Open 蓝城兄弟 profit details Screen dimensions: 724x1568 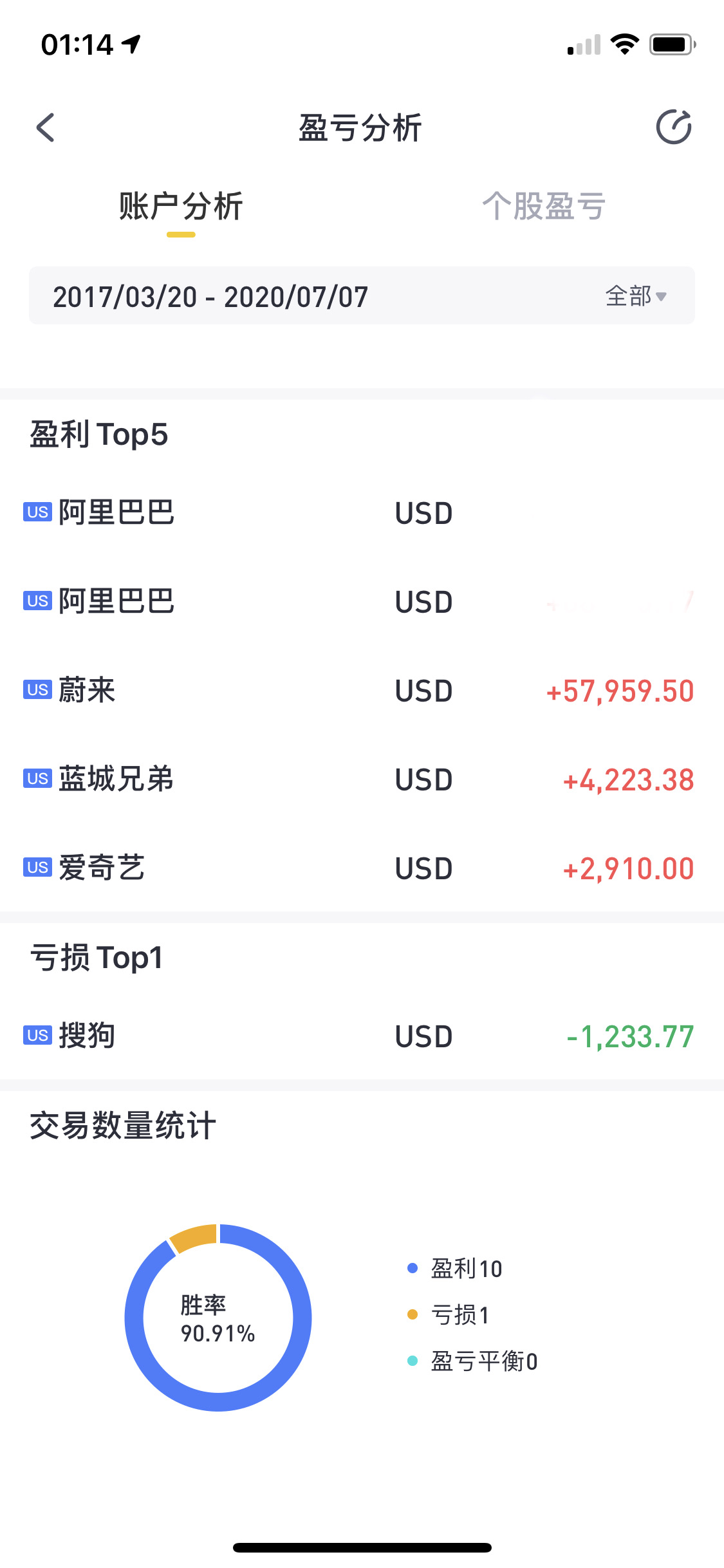[x=360, y=779]
